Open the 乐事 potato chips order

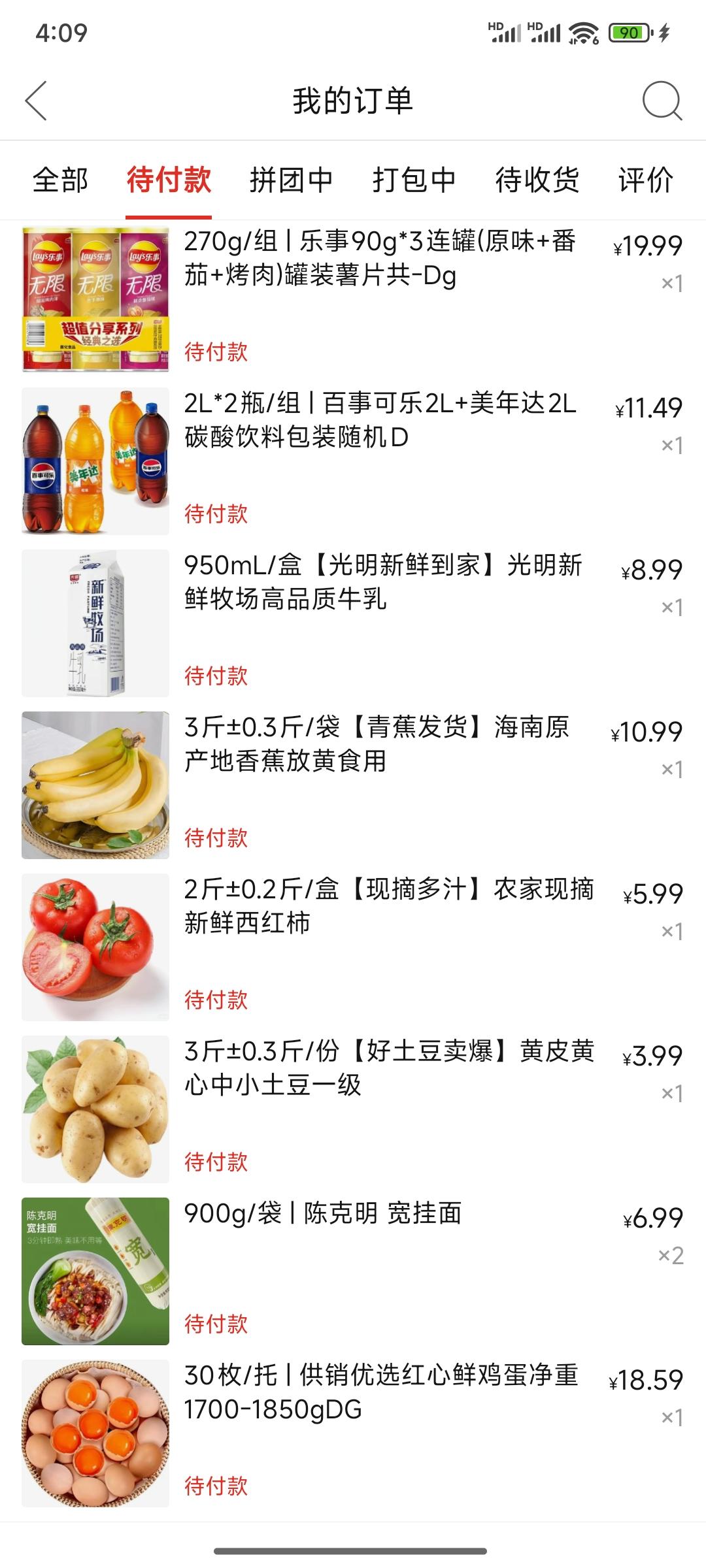pyautogui.click(x=353, y=299)
